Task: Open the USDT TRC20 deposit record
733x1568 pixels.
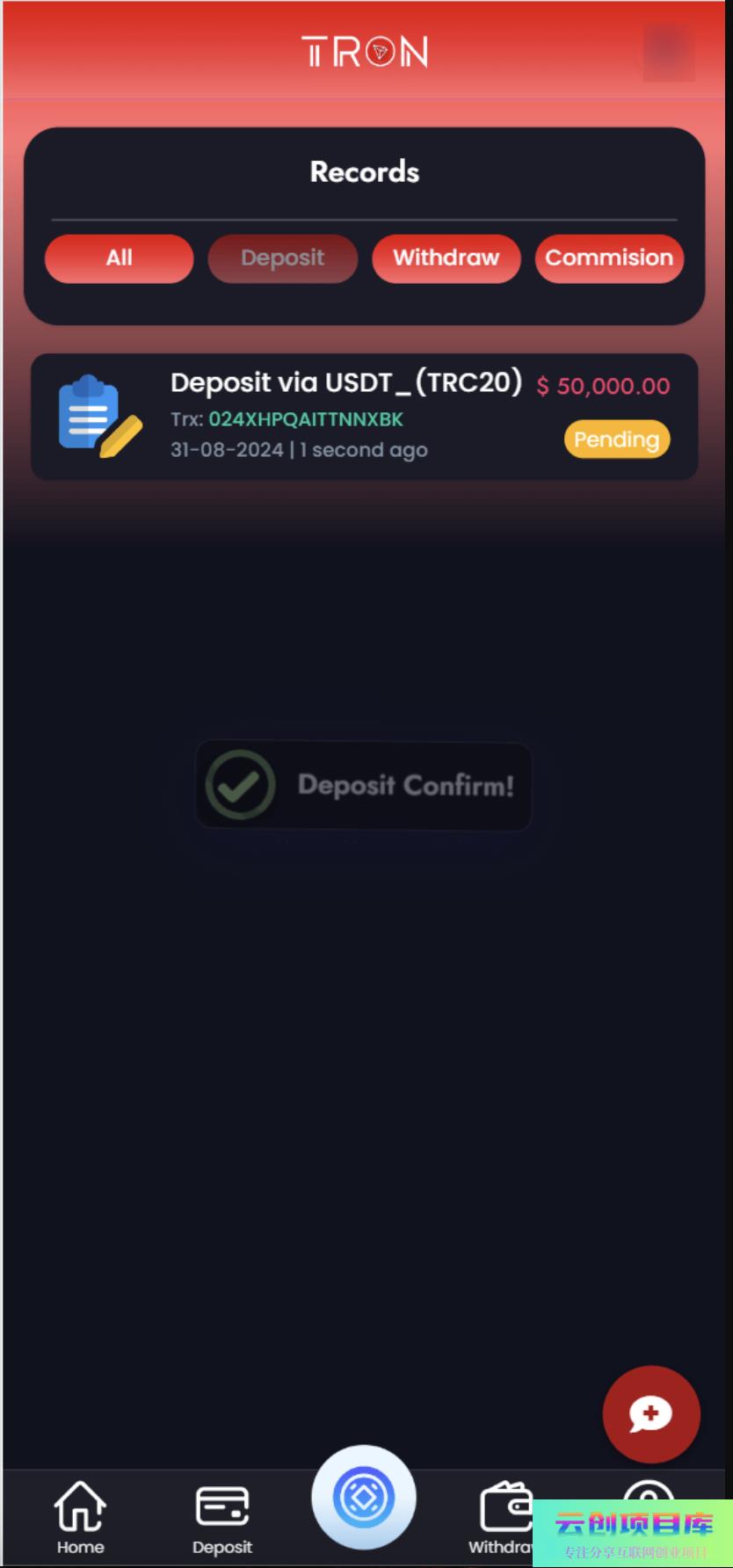Action: [364, 417]
